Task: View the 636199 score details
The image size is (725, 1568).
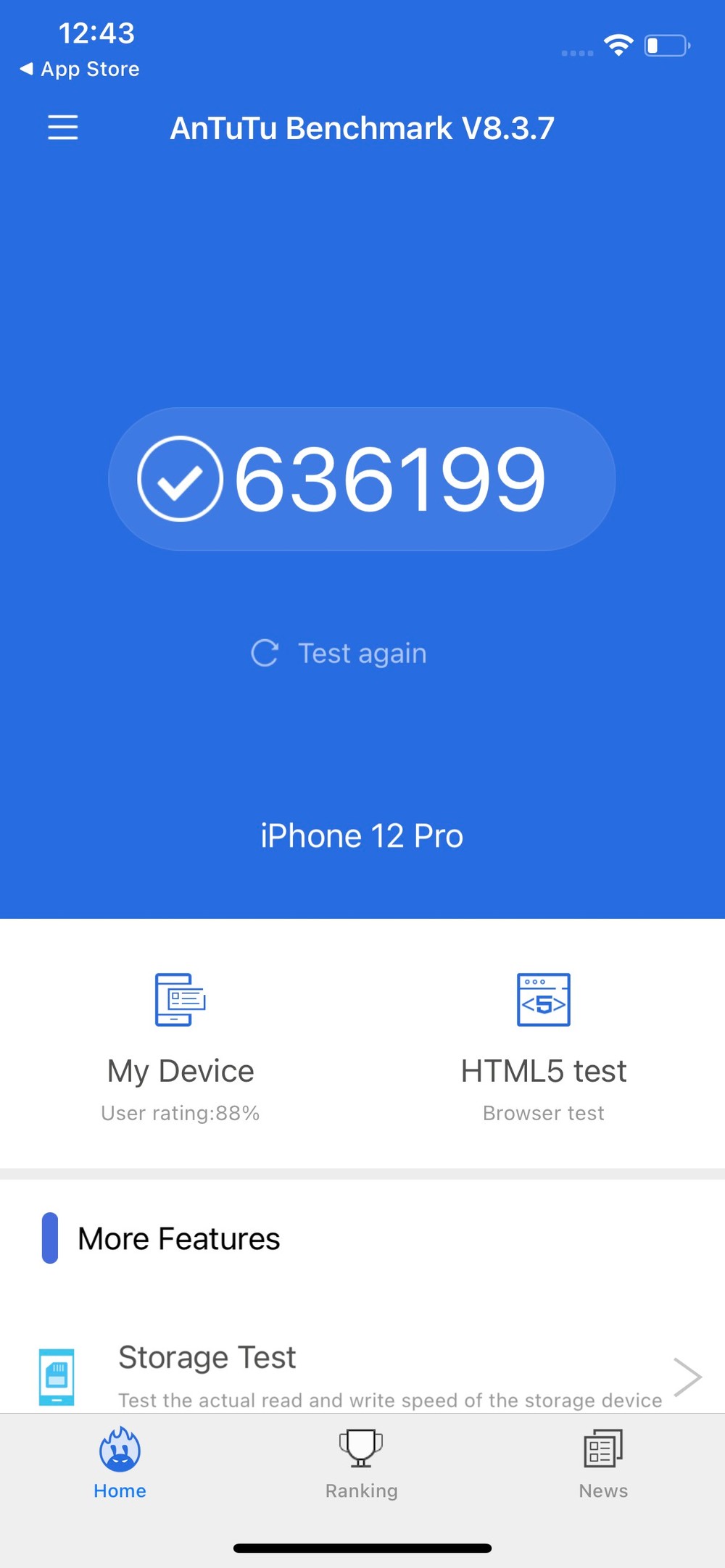Action: [362, 479]
